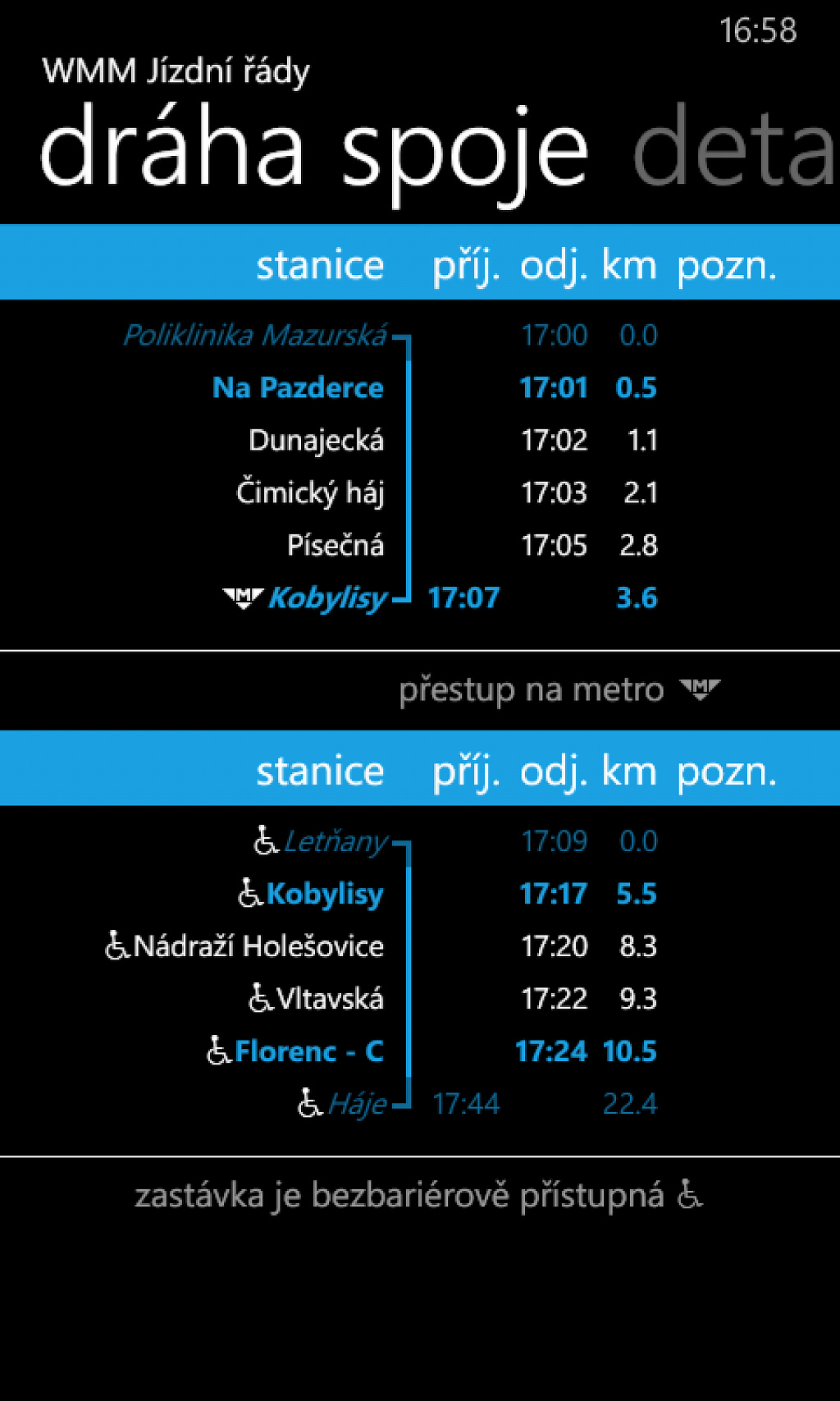Open the Letňany metro station row
Screen dimensions: 840x1401
tap(420, 841)
